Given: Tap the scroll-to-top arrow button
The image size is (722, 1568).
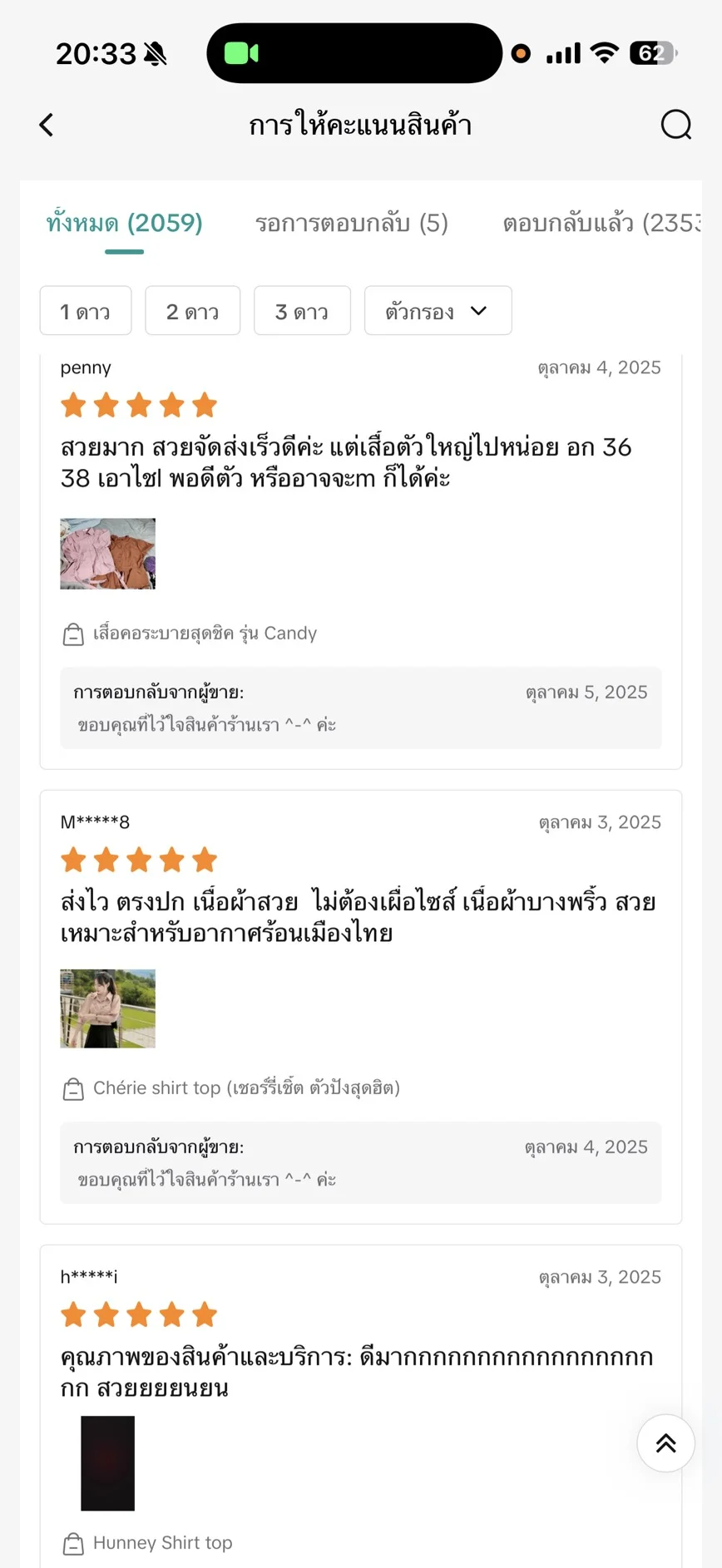Looking at the screenshot, I should pos(665,1443).
